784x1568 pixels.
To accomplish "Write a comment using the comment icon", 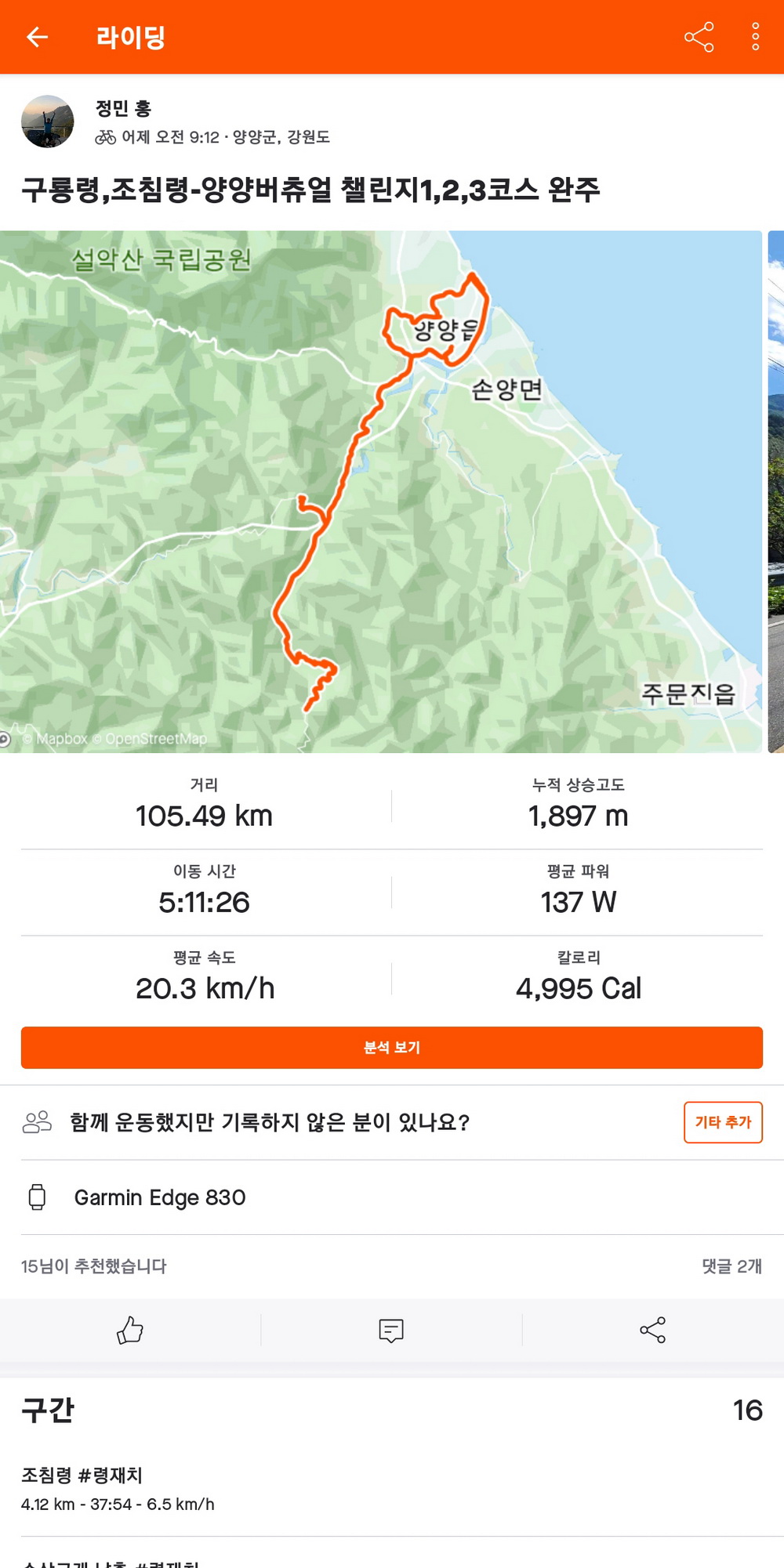I will tap(391, 1330).
